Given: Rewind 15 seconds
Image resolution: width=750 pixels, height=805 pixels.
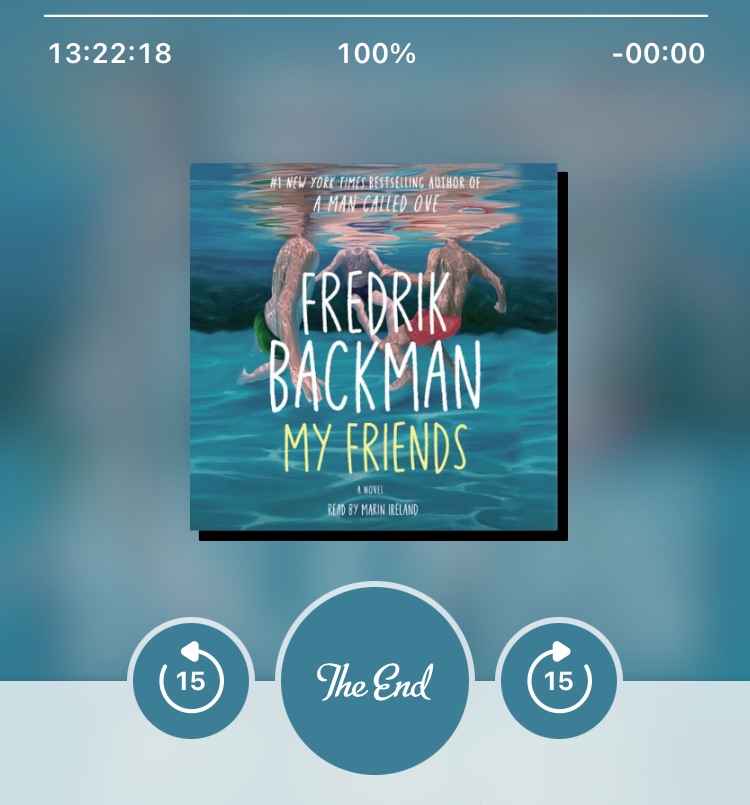Looking at the screenshot, I should click(x=191, y=680).
